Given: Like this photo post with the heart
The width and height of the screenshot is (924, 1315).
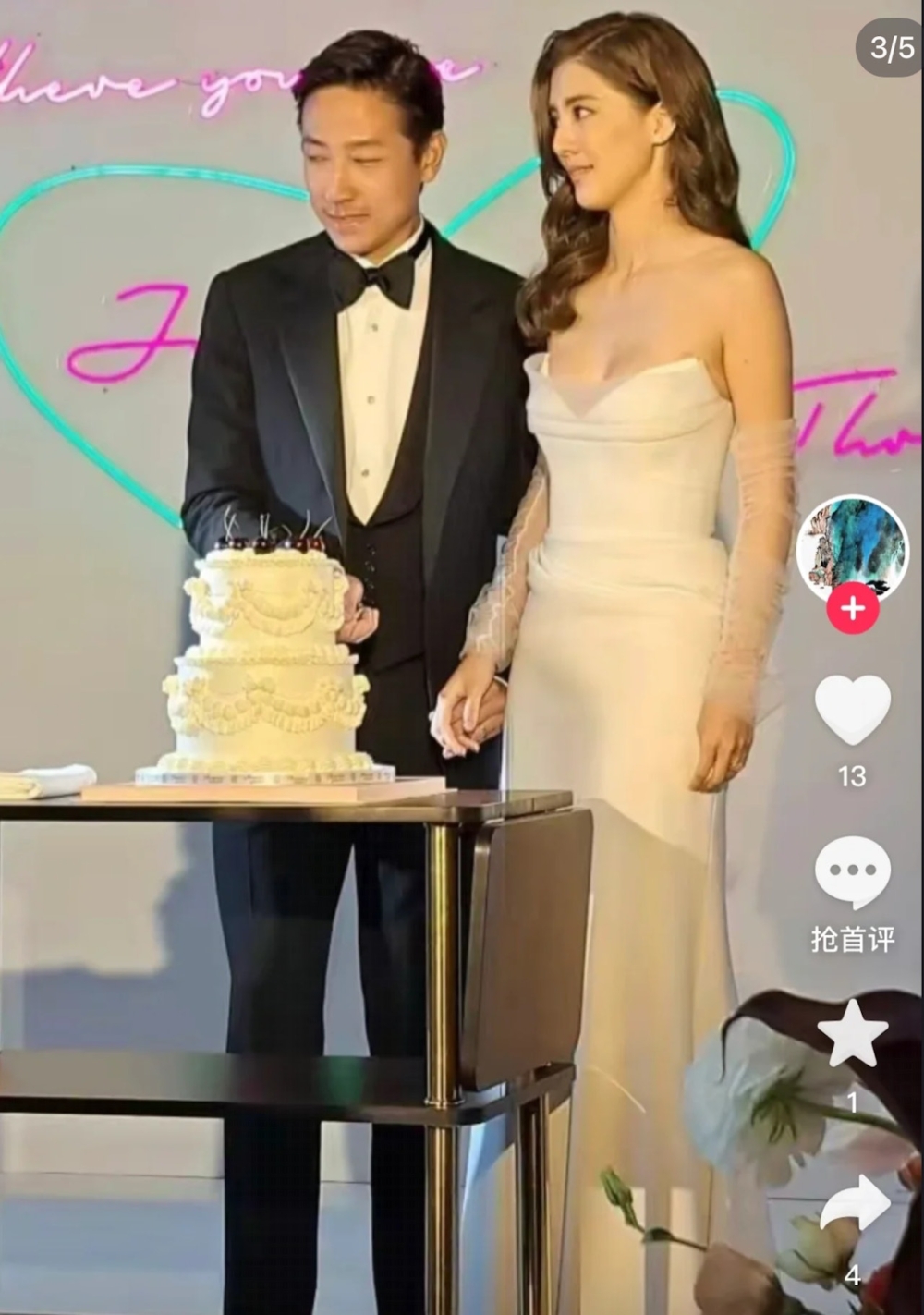Looking at the screenshot, I should (x=852, y=710).
